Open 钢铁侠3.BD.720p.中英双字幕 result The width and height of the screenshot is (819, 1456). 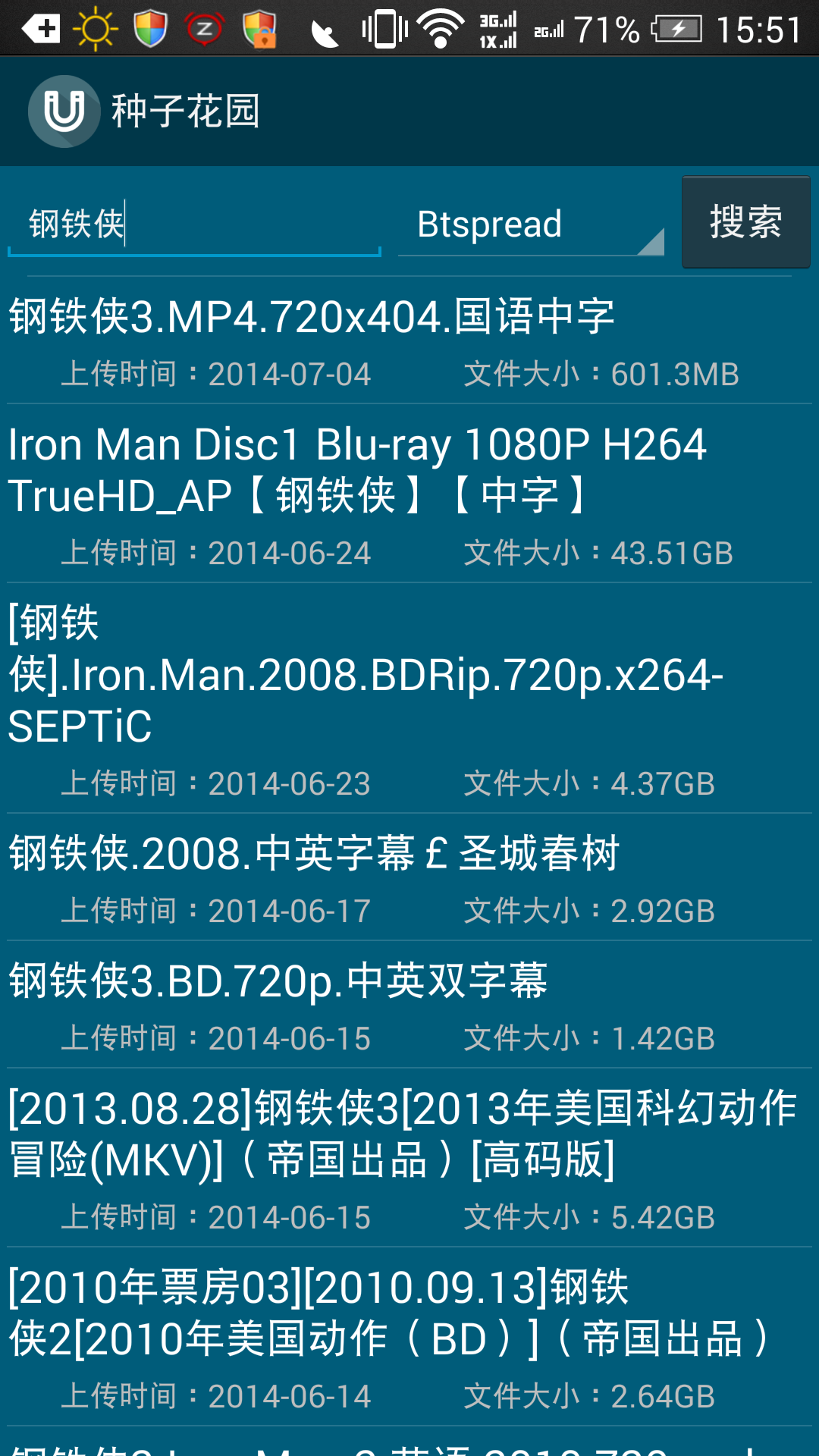tap(409, 1005)
